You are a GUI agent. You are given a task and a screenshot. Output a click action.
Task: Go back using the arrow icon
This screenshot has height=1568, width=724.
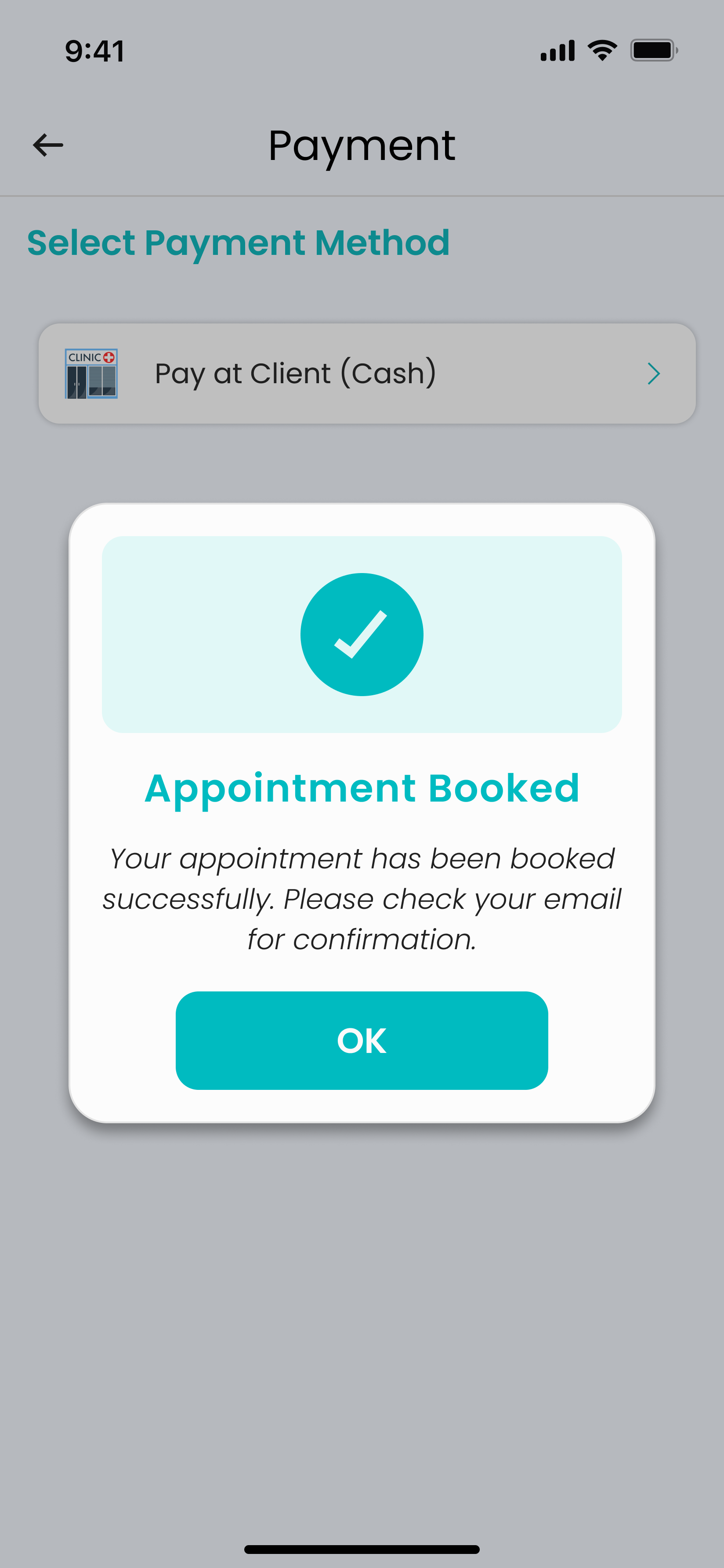(48, 145)
